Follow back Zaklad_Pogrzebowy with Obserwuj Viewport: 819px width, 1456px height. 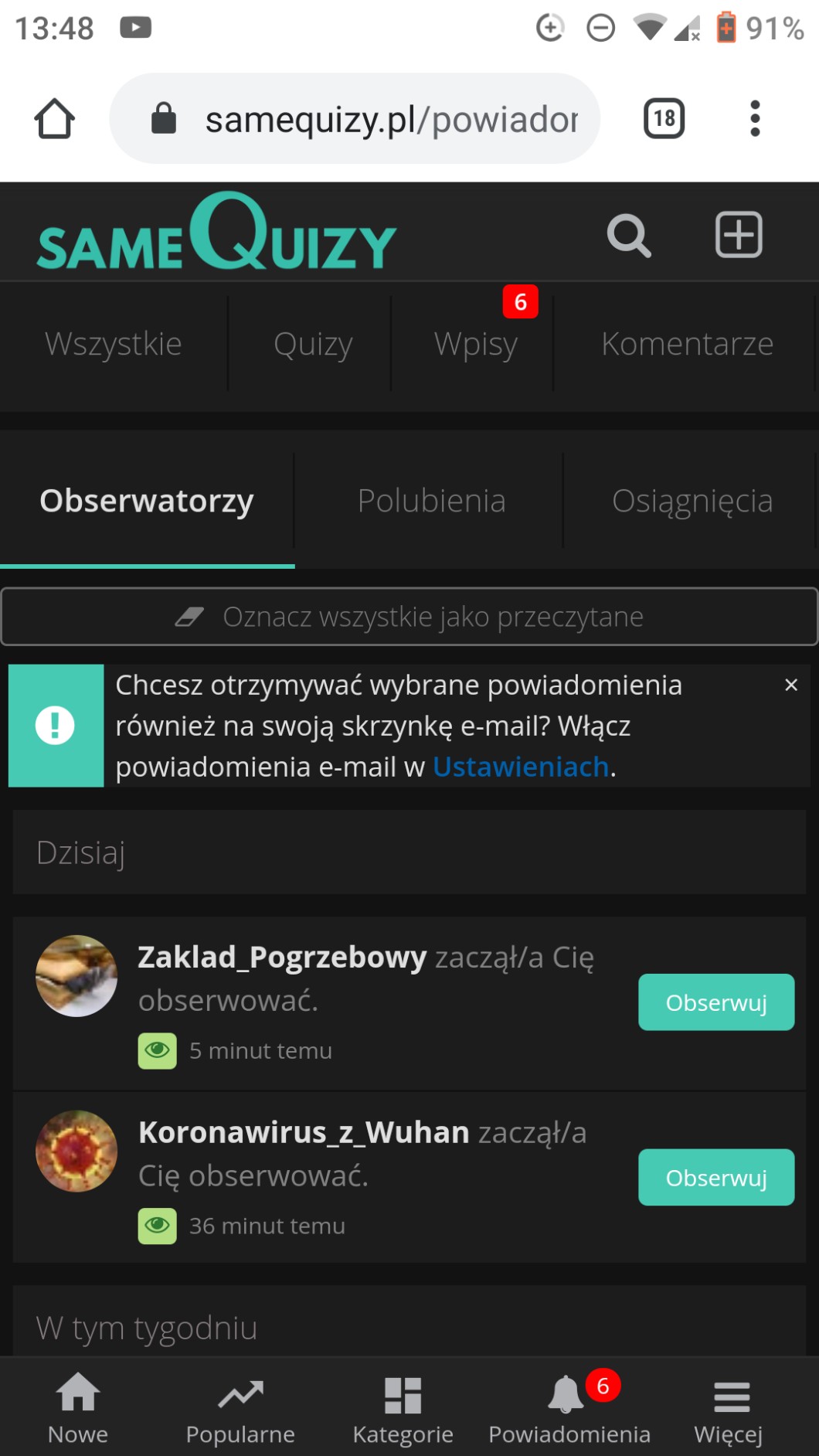pos(716,1002)
